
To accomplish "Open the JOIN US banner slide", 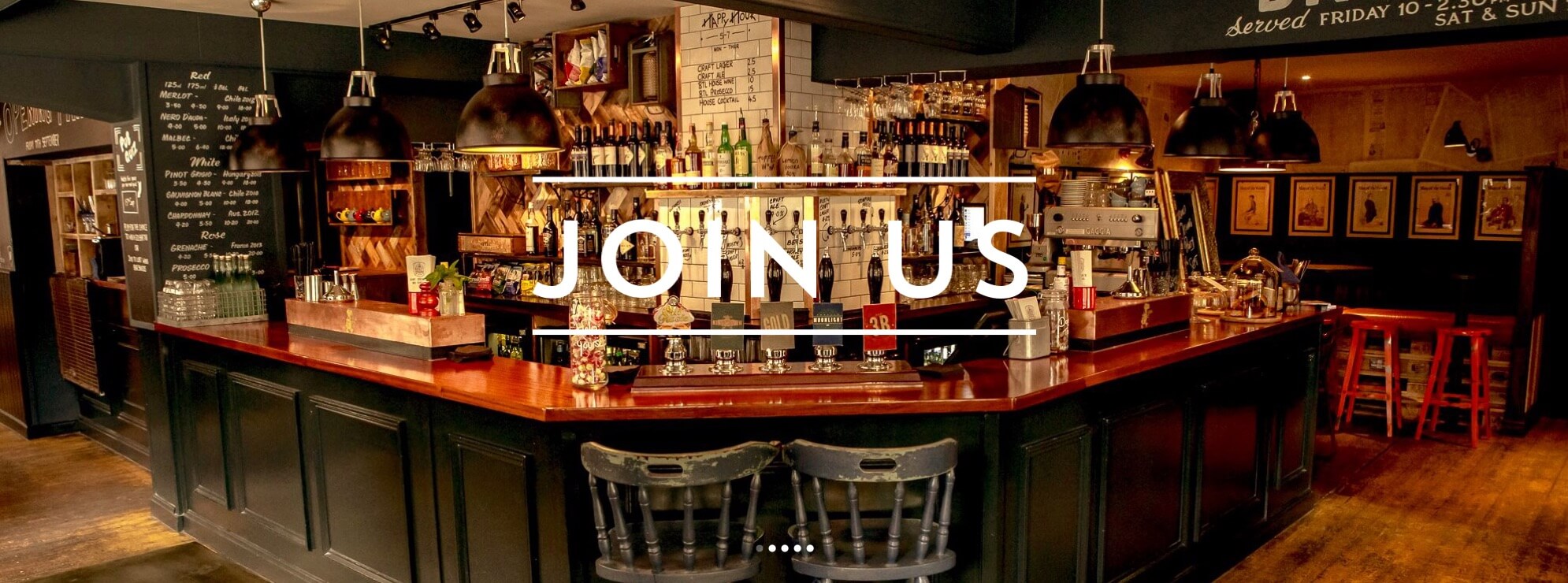I will tap(784, 256).
